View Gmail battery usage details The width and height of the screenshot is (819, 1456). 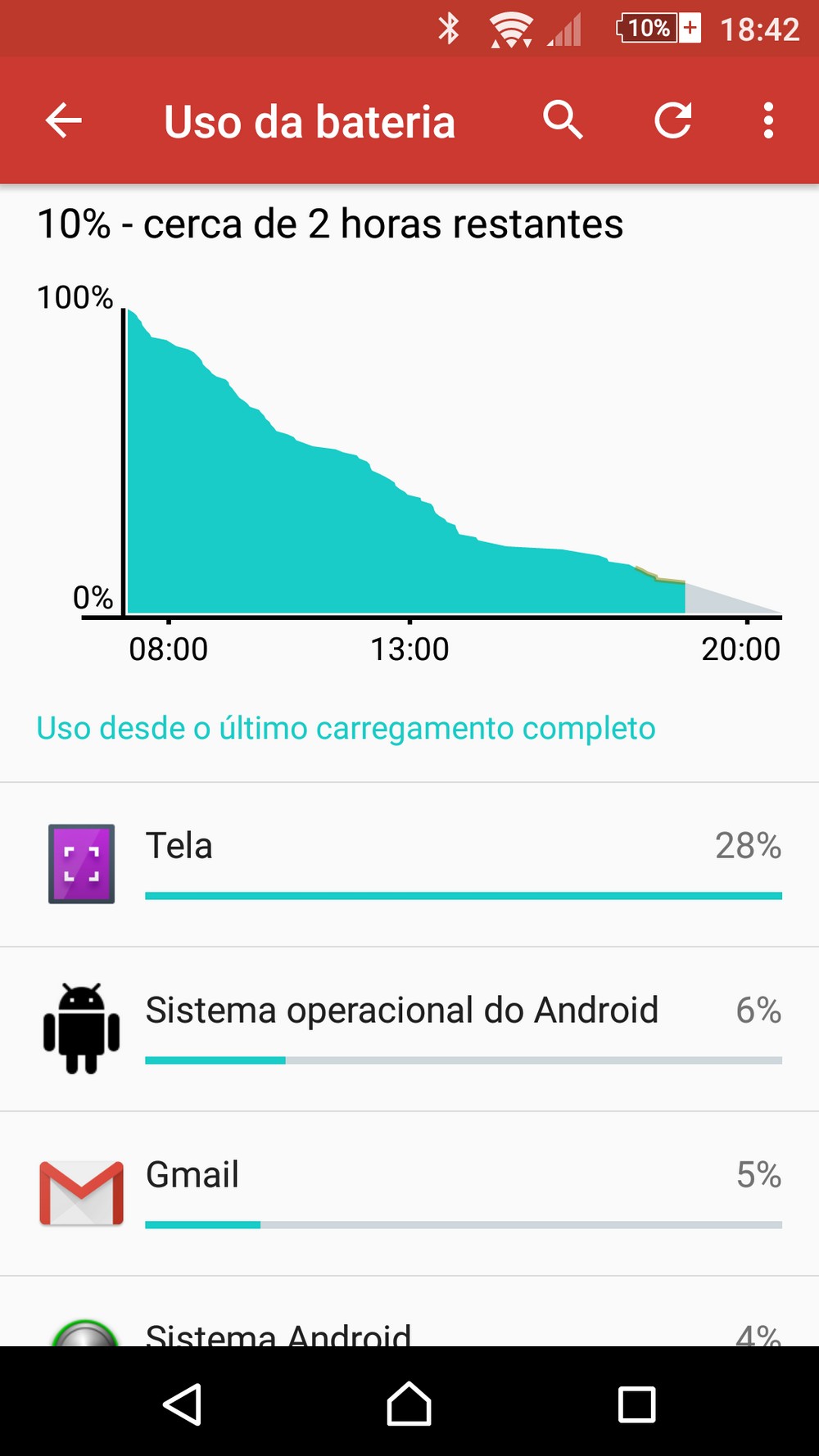(x=409, y=1194)
